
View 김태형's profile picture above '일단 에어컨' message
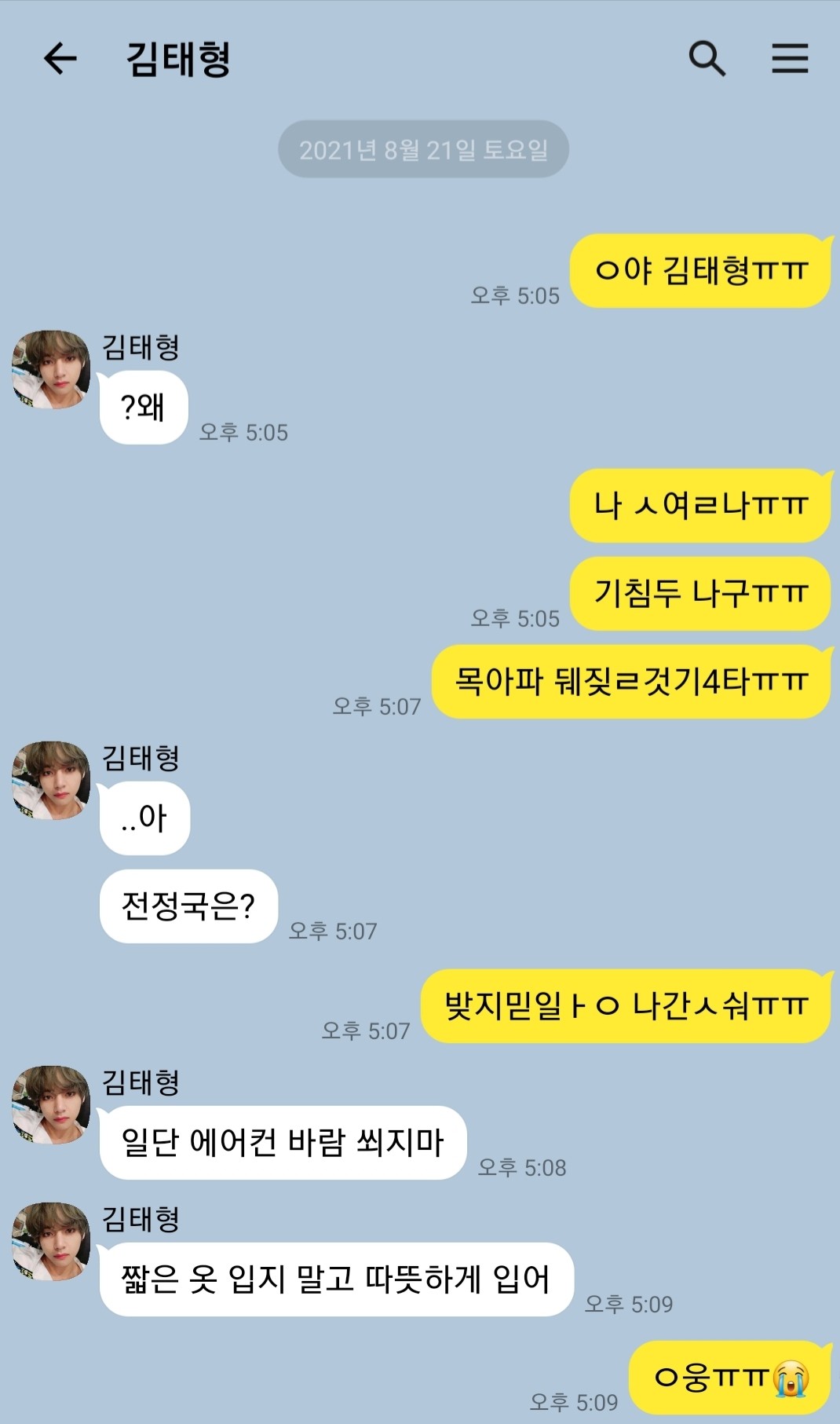coord(51,1104)
